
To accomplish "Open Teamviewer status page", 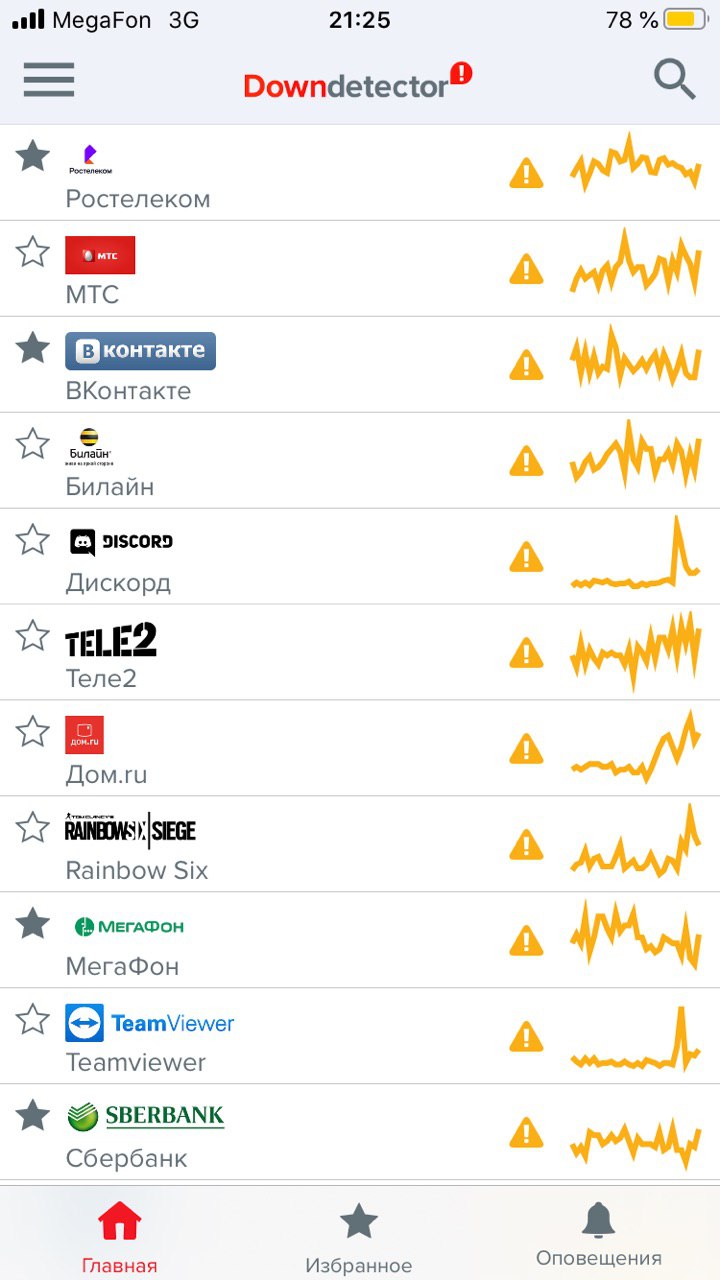I will (x=300, y=1038).
